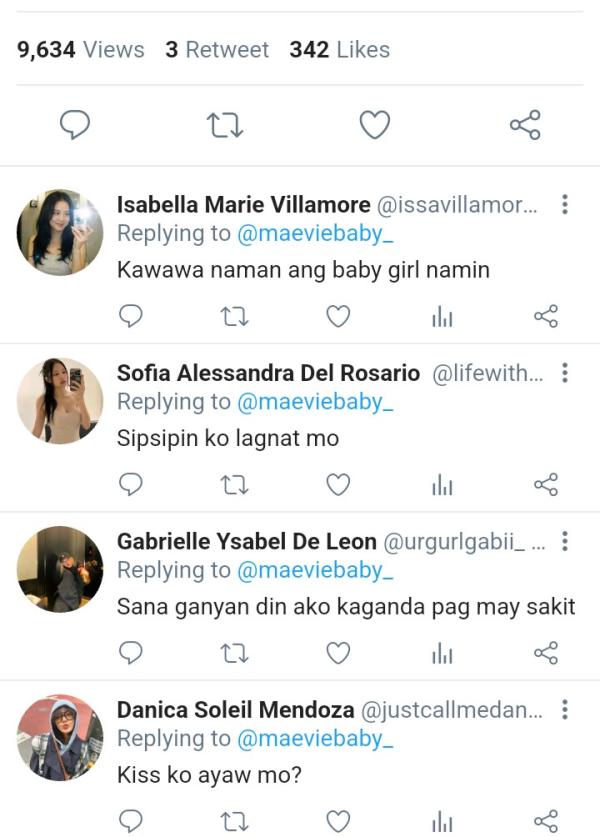Image resolution: width=600 pixels, height=837 pixels.
Task: Open more options on Gabrielle Ysabel De Leon's reply
Action: point(565,541)
